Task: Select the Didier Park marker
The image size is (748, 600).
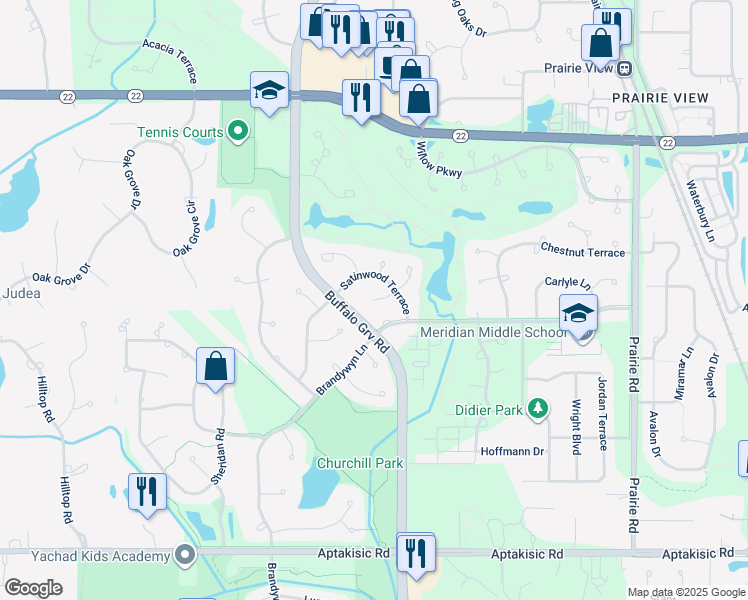Action: (x=539, y=408)
